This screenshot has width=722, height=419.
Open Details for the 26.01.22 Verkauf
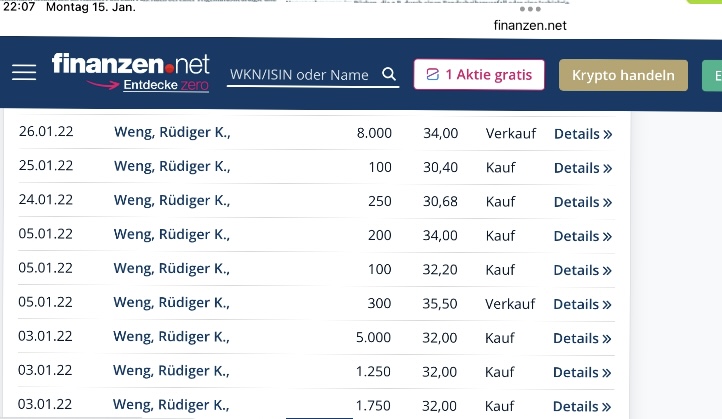582,134
